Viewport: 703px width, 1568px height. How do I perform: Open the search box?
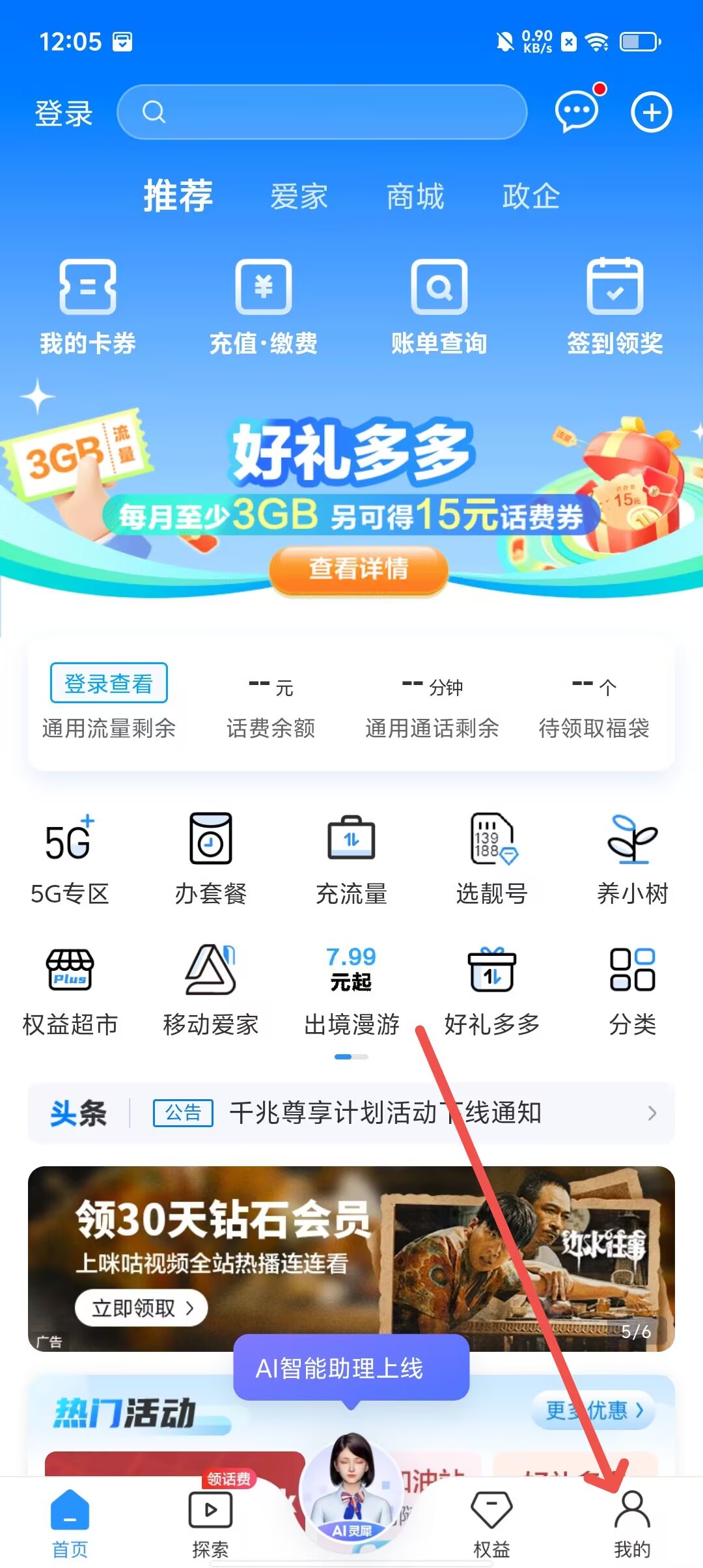322,112
